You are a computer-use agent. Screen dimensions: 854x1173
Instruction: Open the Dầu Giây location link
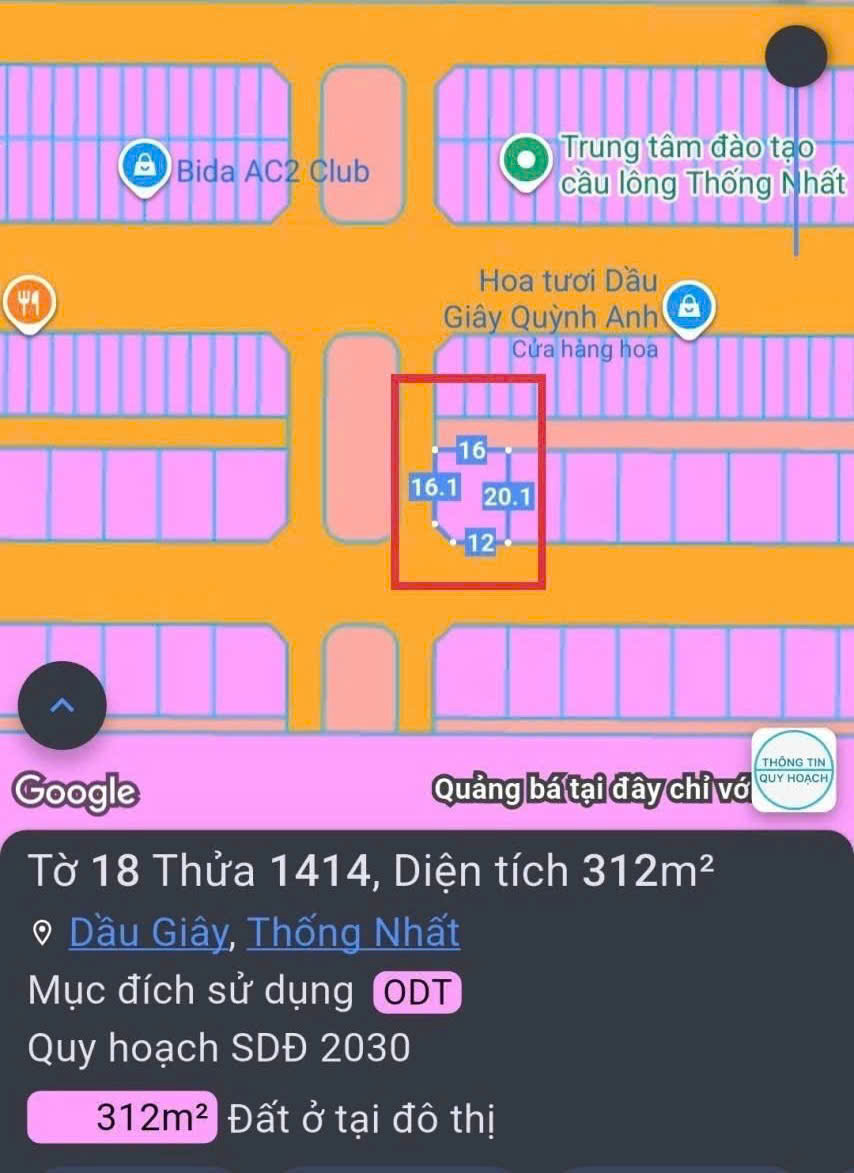[x=148, y=932]
